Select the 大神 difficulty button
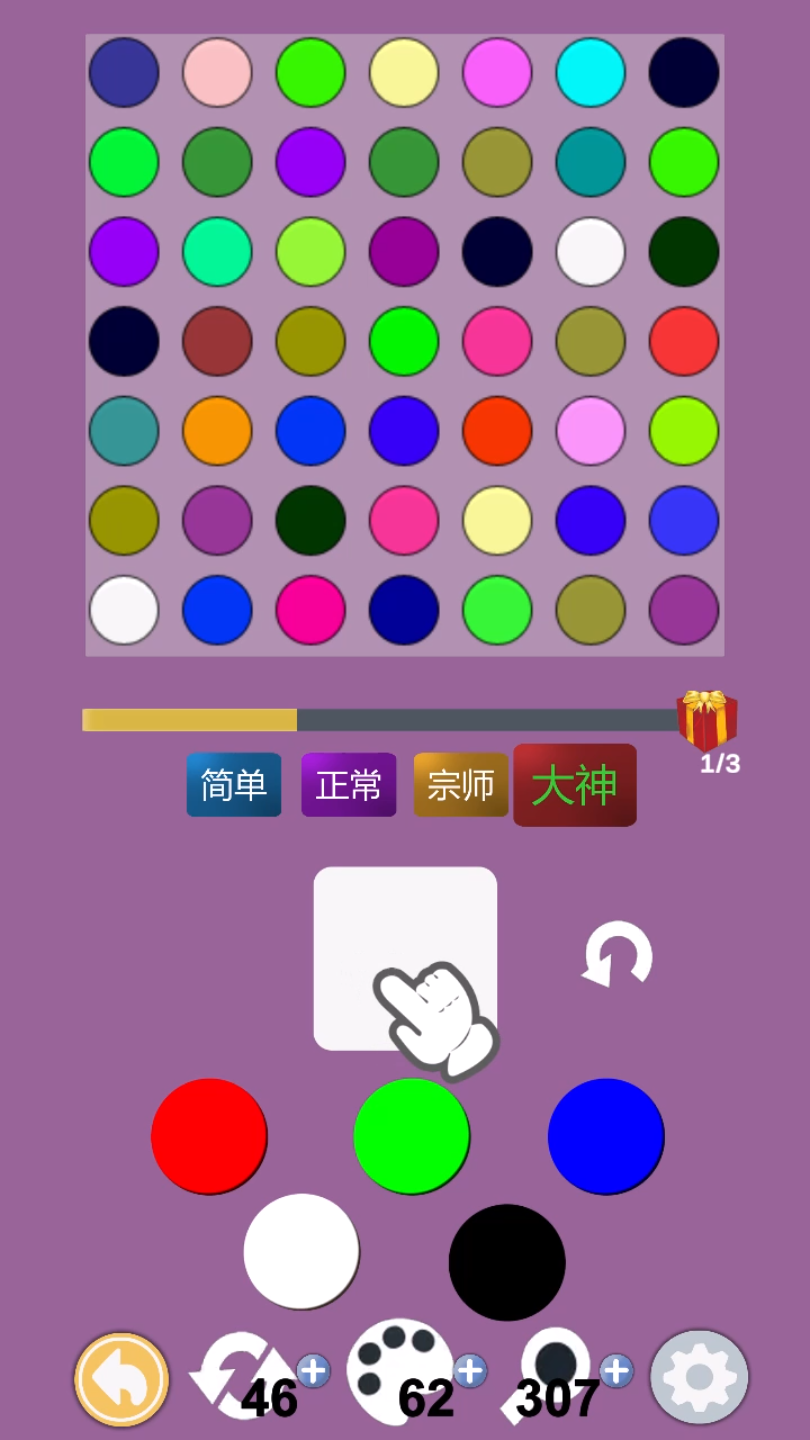Image resolution: width=810 pixels, height=1440 pixels. [575, 785]
